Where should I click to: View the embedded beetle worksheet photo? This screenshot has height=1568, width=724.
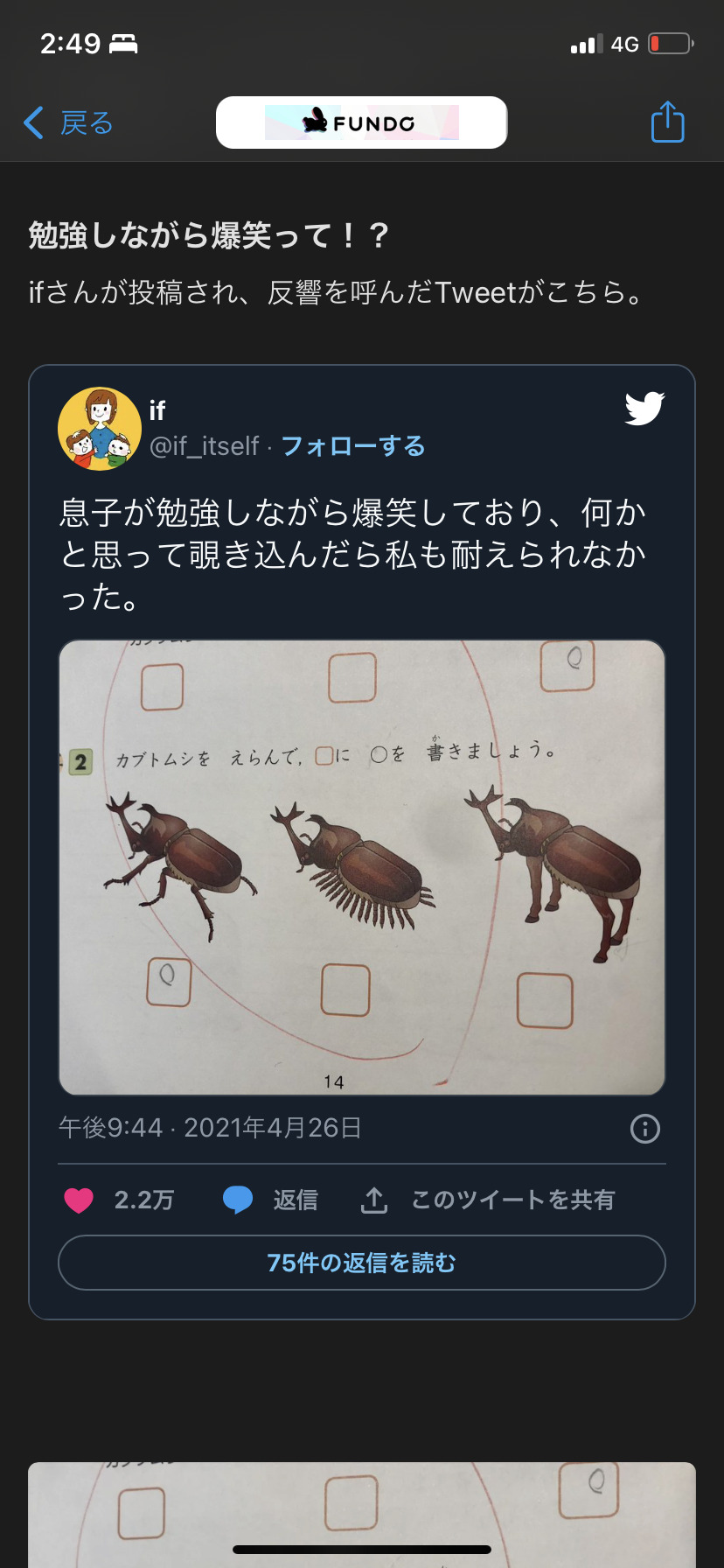(362, 866)
